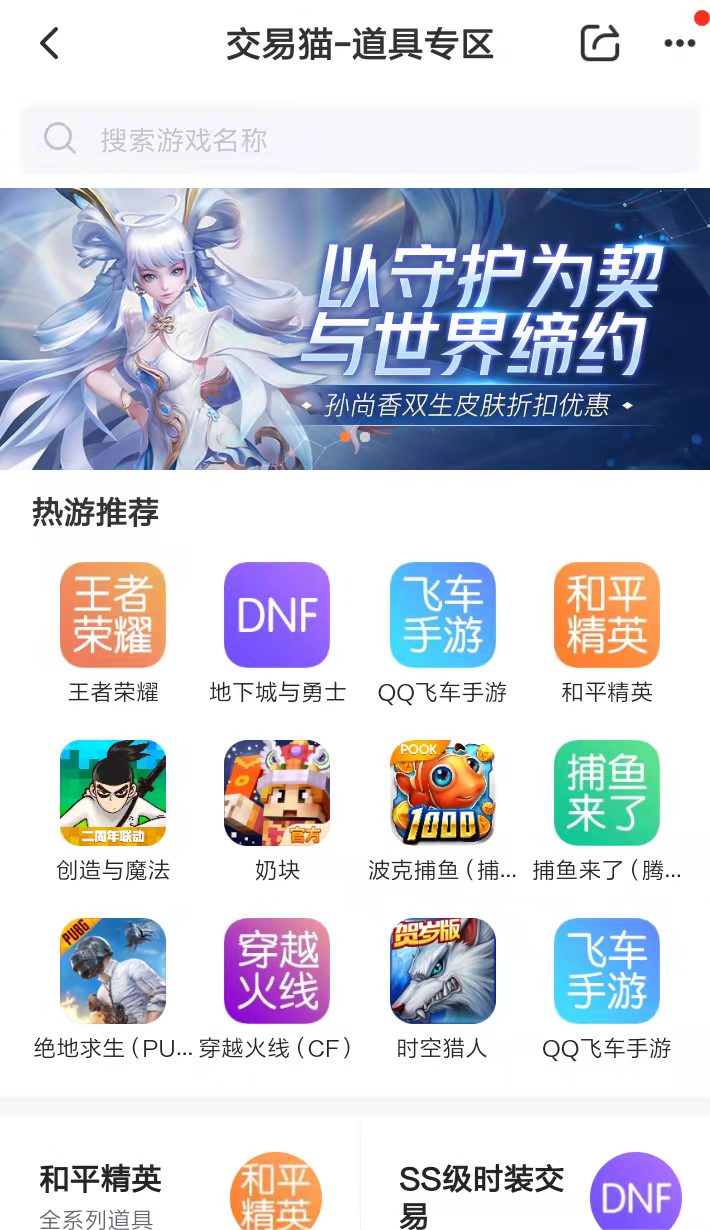This screenshot has width=710, height=1230.
Task: Open the 孙尚香双生皮肤折扣优惠 banner
Action: pos(355,328)
